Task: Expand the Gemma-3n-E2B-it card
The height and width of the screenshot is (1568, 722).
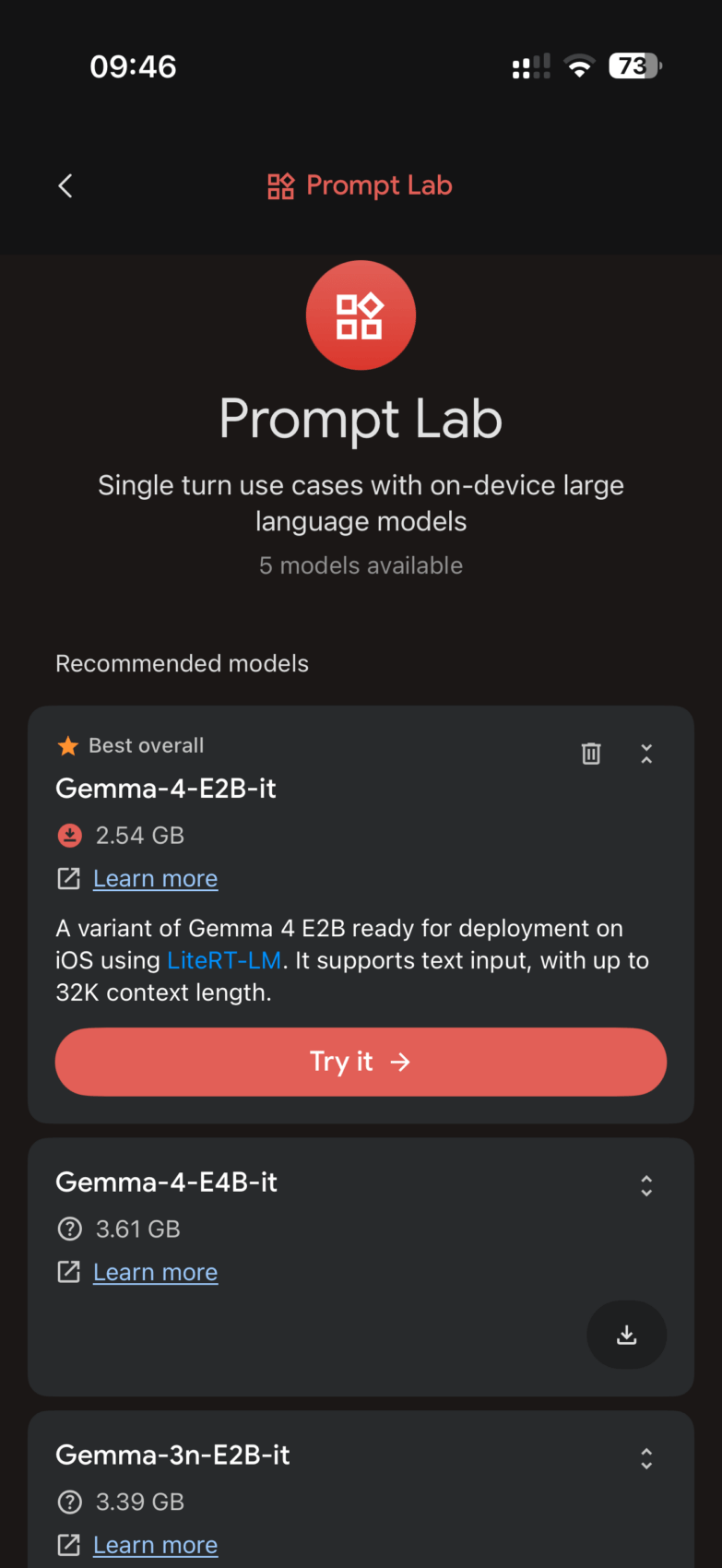Action: pos(646,1458)
